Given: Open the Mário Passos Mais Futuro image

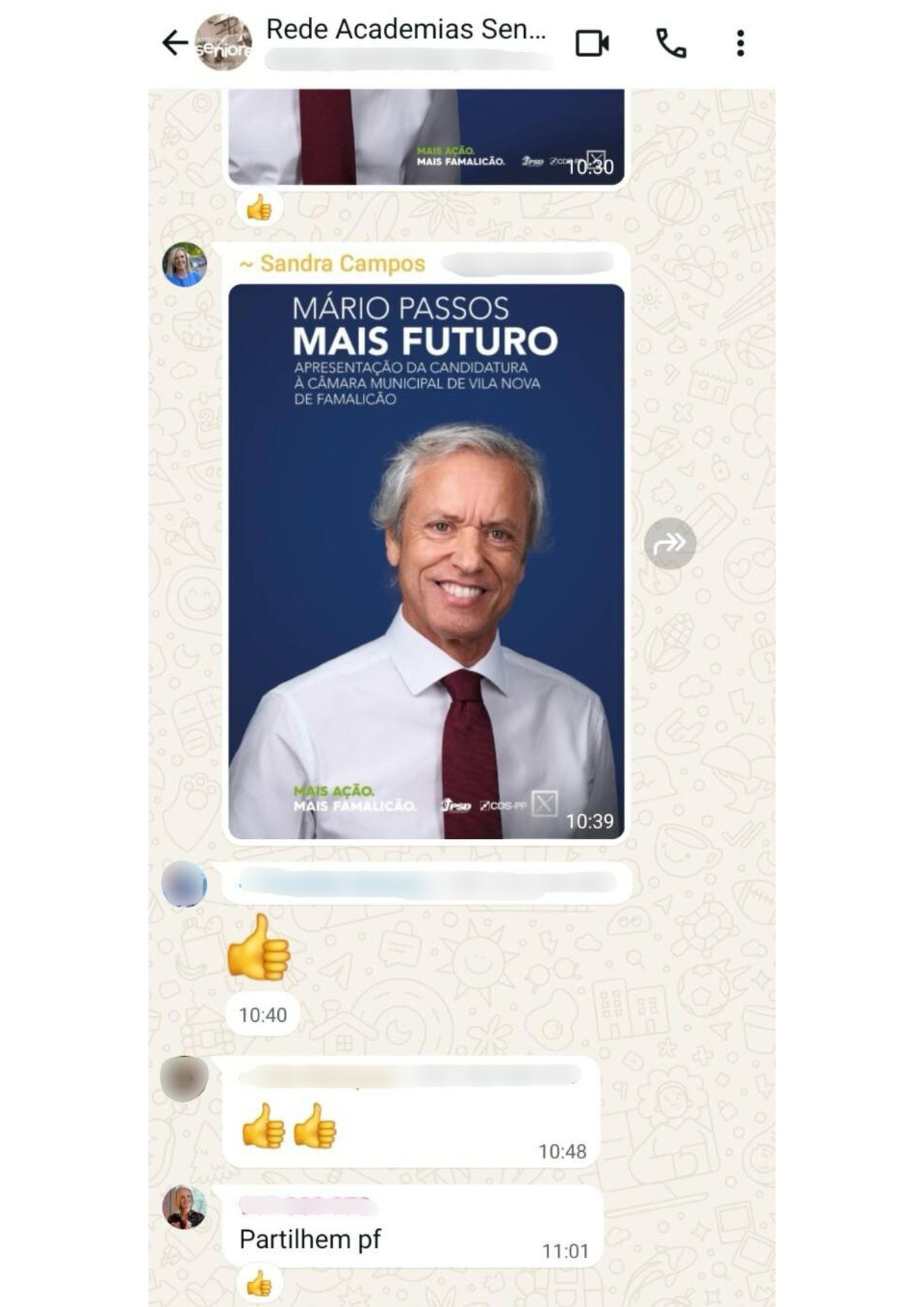Looking at the screenshot, I should coord(426,561).
